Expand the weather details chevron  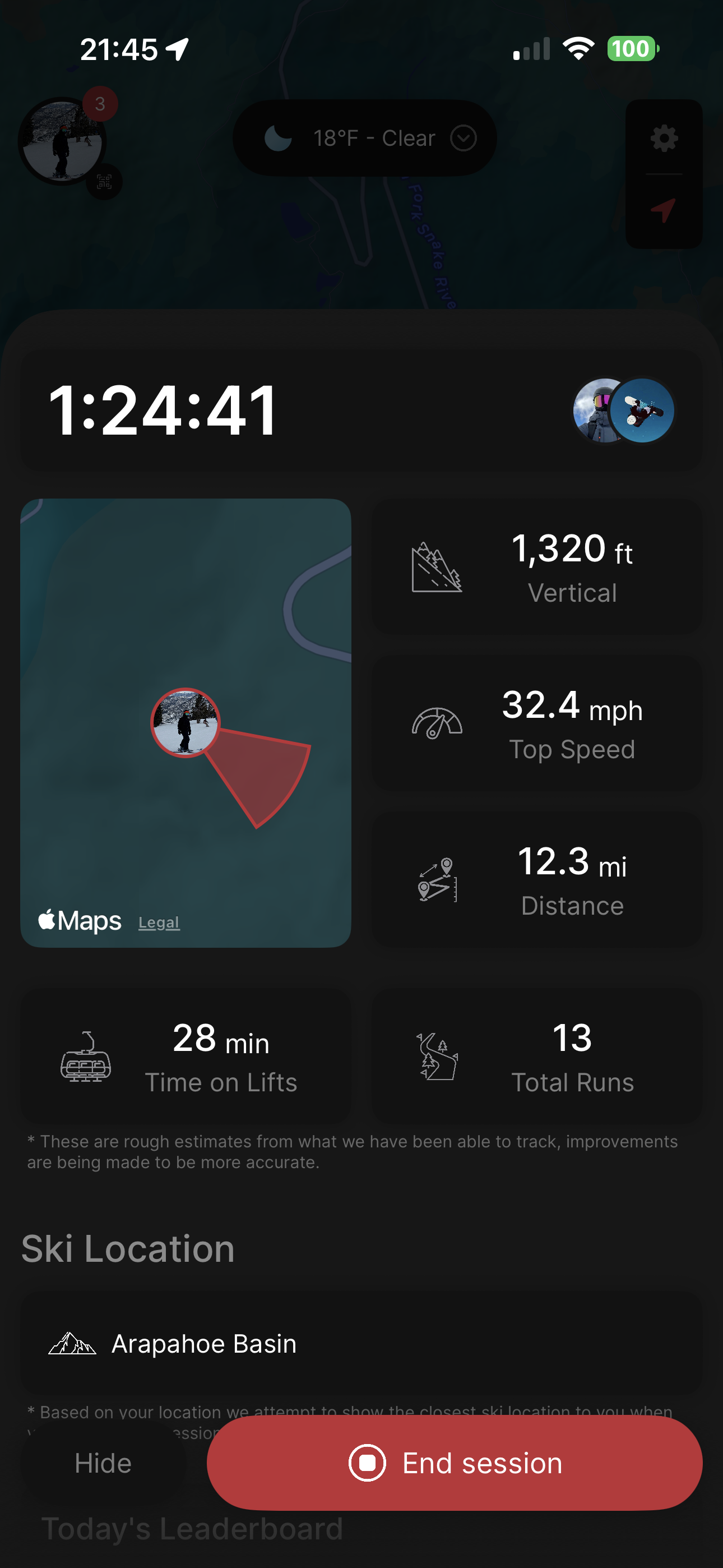462,137
